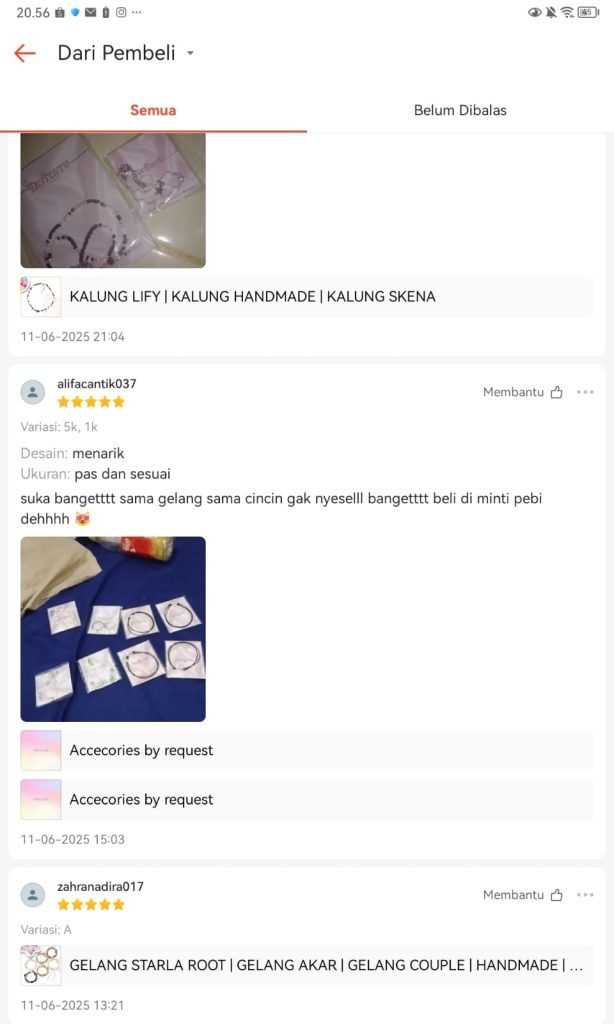Viewport: 614px width, 1024px height.
Task: Go back with the arrow icon
Action: pos(25,53)
